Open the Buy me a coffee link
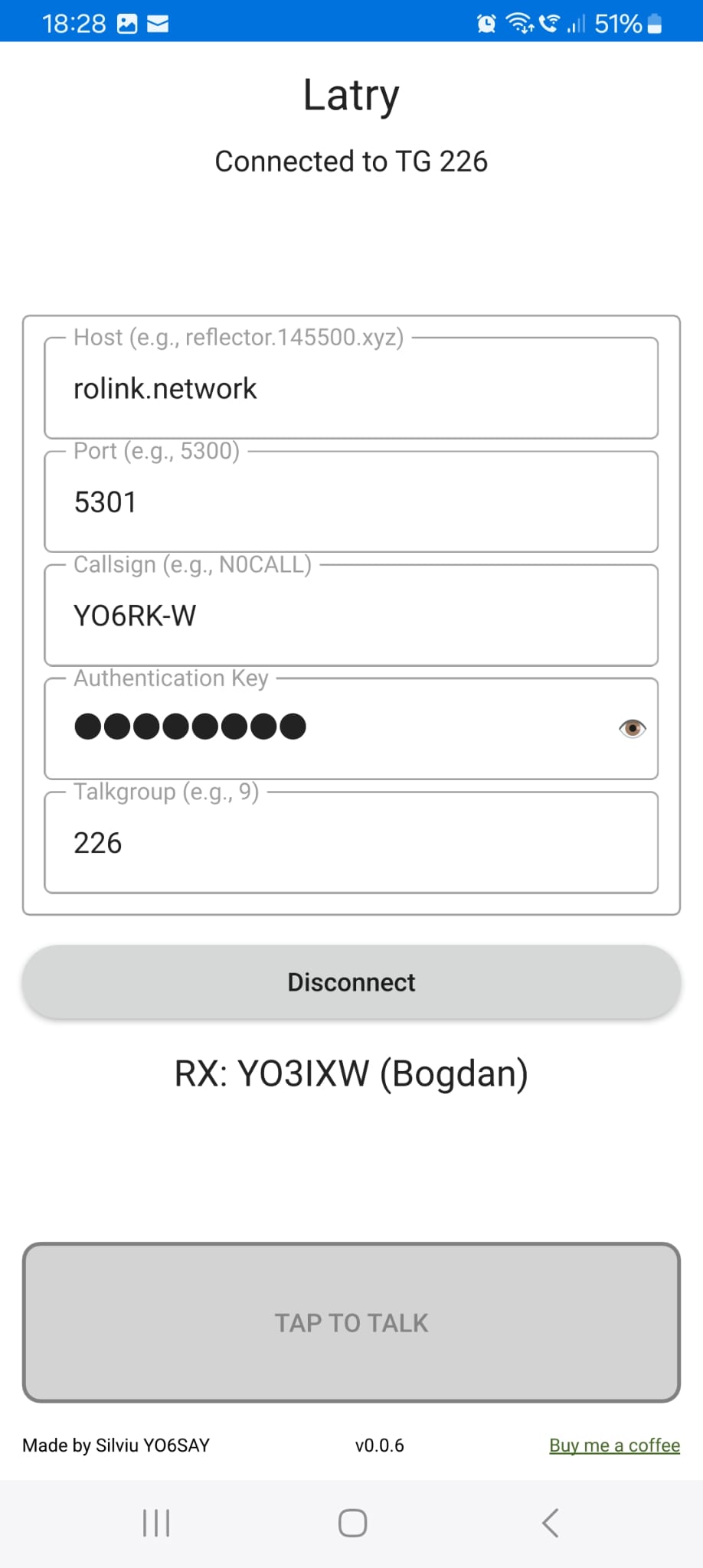The image size is (703, 1568). click(x=614, y=1445)
